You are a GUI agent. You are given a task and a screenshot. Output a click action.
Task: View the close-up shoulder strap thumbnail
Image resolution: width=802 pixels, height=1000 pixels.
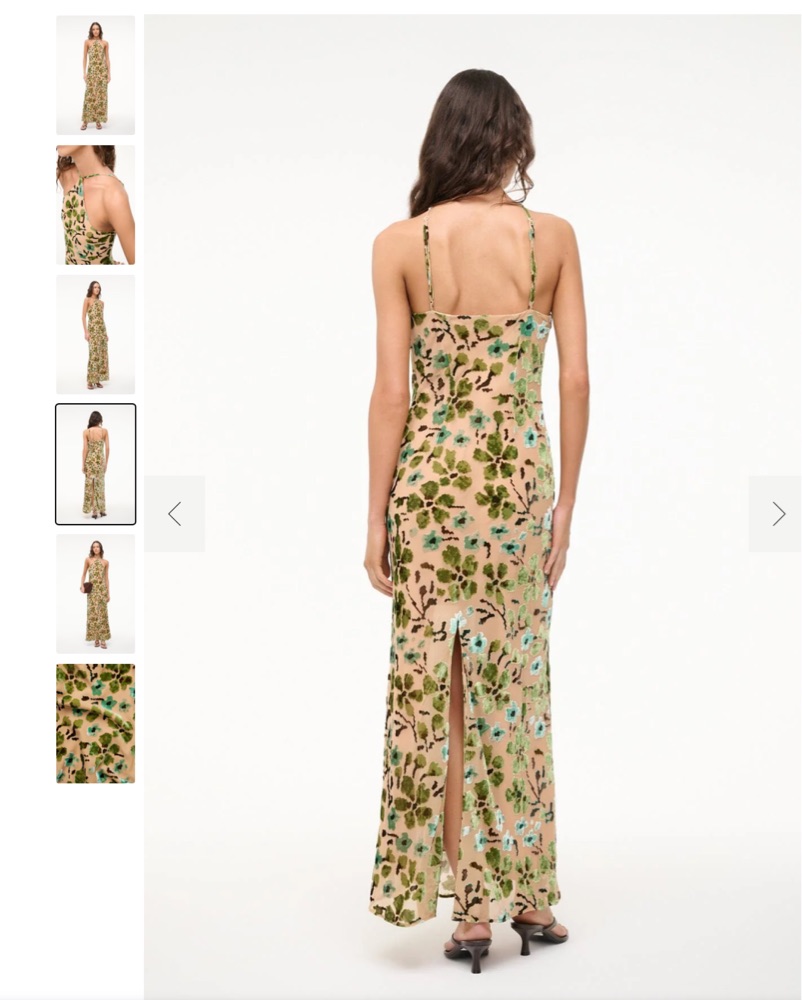click(95, 205)
